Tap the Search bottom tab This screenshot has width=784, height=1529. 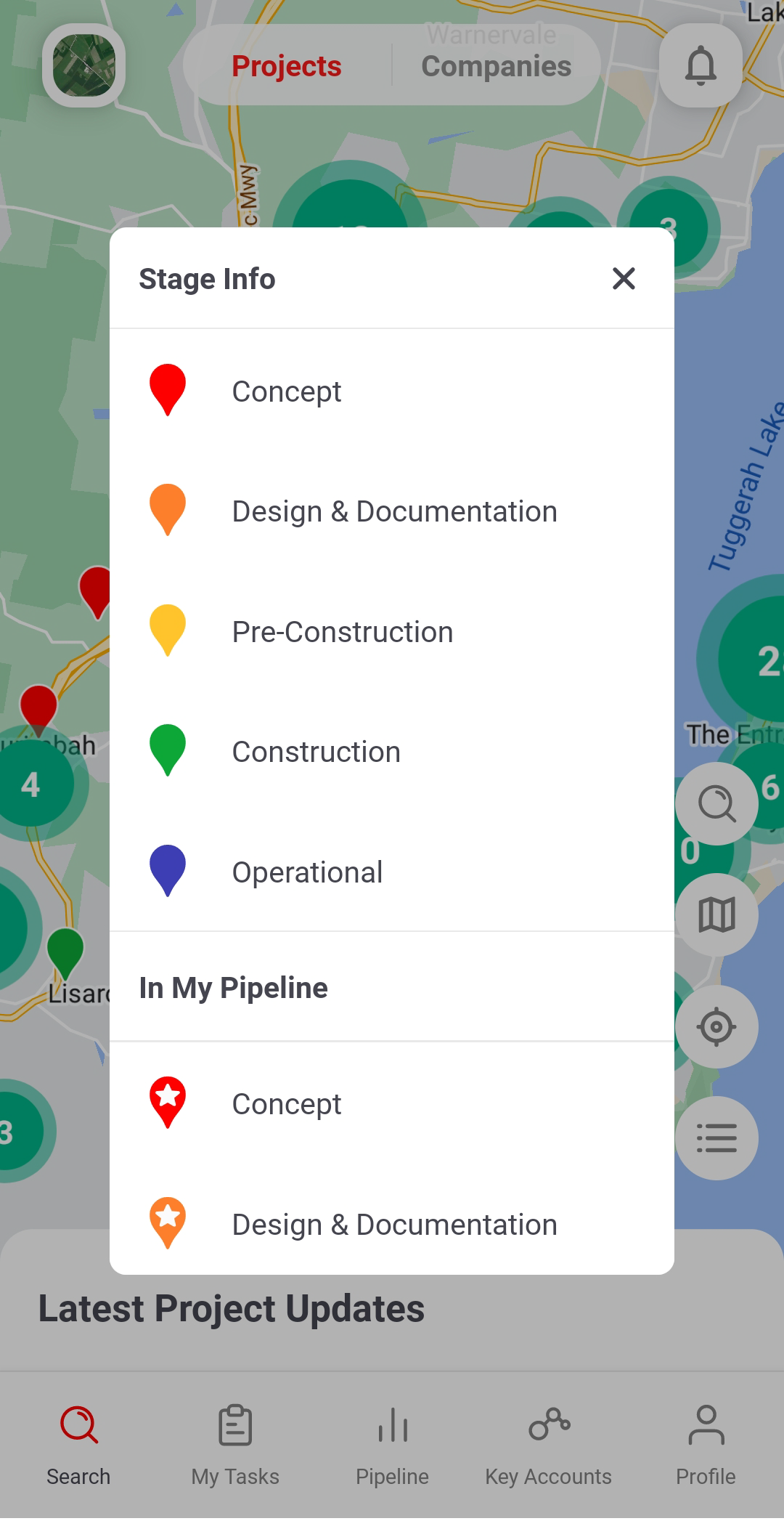(x=78, y=1445)
